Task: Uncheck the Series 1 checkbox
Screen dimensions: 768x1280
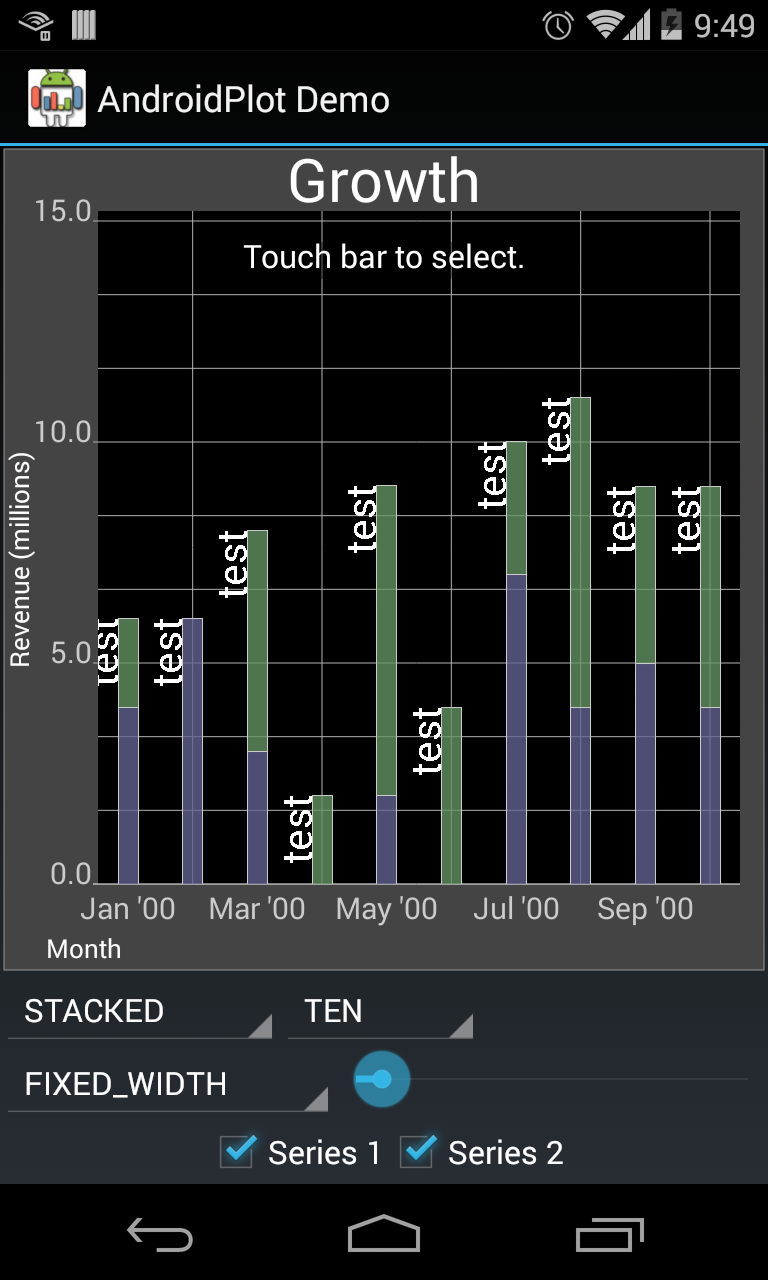Action: point(238,1152)
